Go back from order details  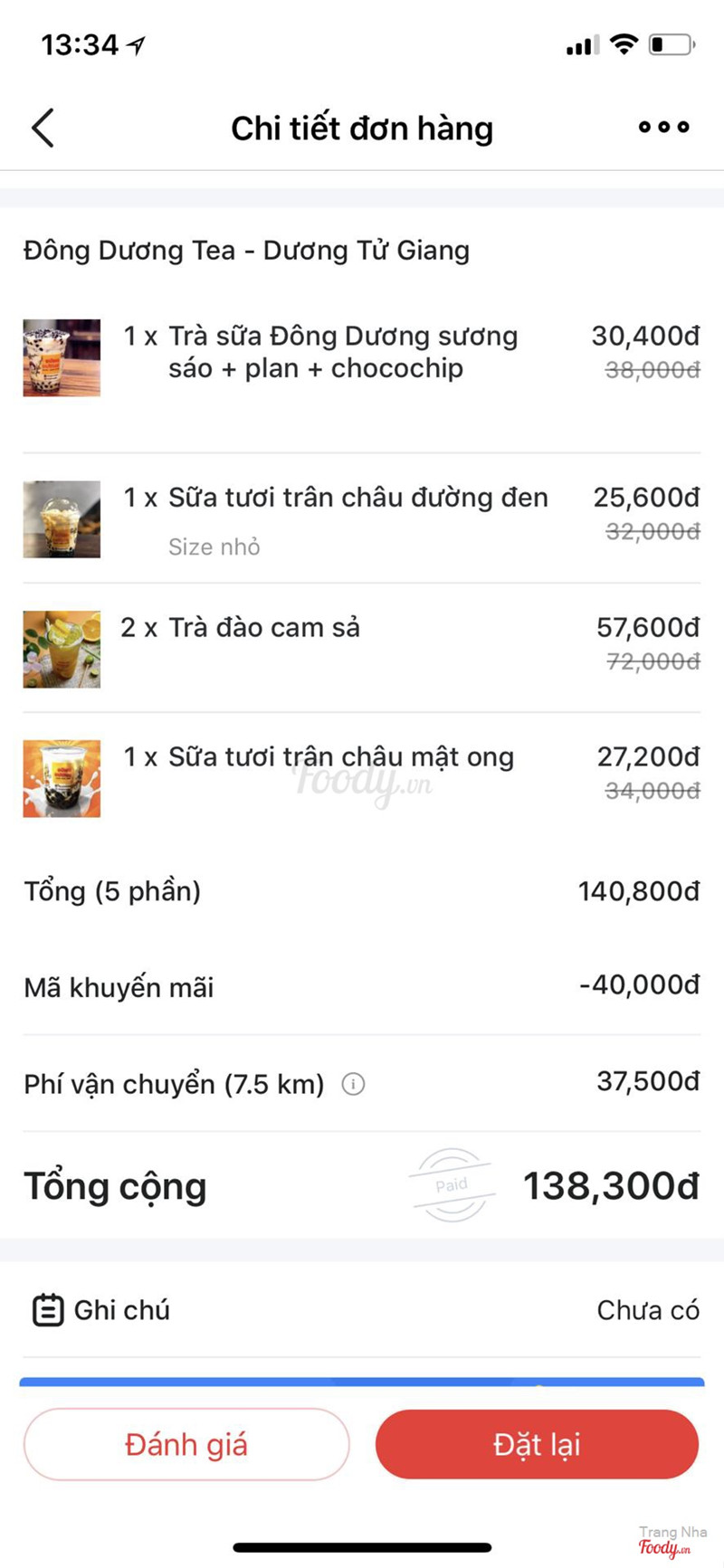[x=43, y=128]
